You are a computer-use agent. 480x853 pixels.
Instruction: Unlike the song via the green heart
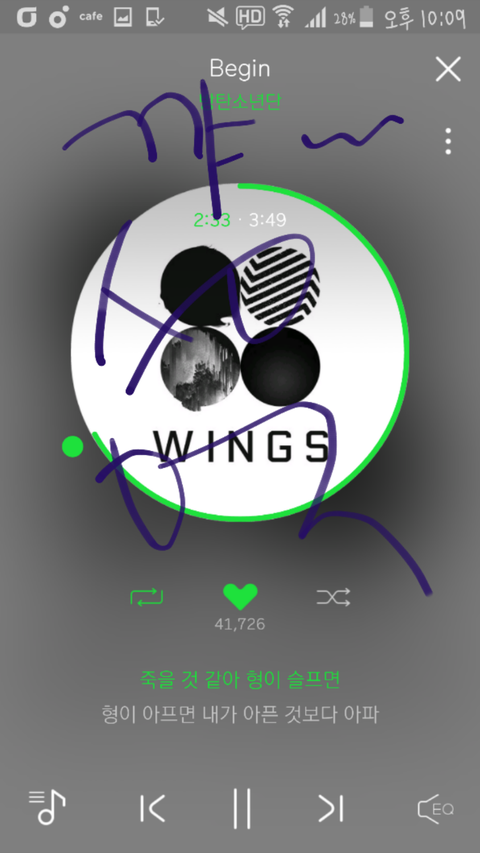pos(240,597)
